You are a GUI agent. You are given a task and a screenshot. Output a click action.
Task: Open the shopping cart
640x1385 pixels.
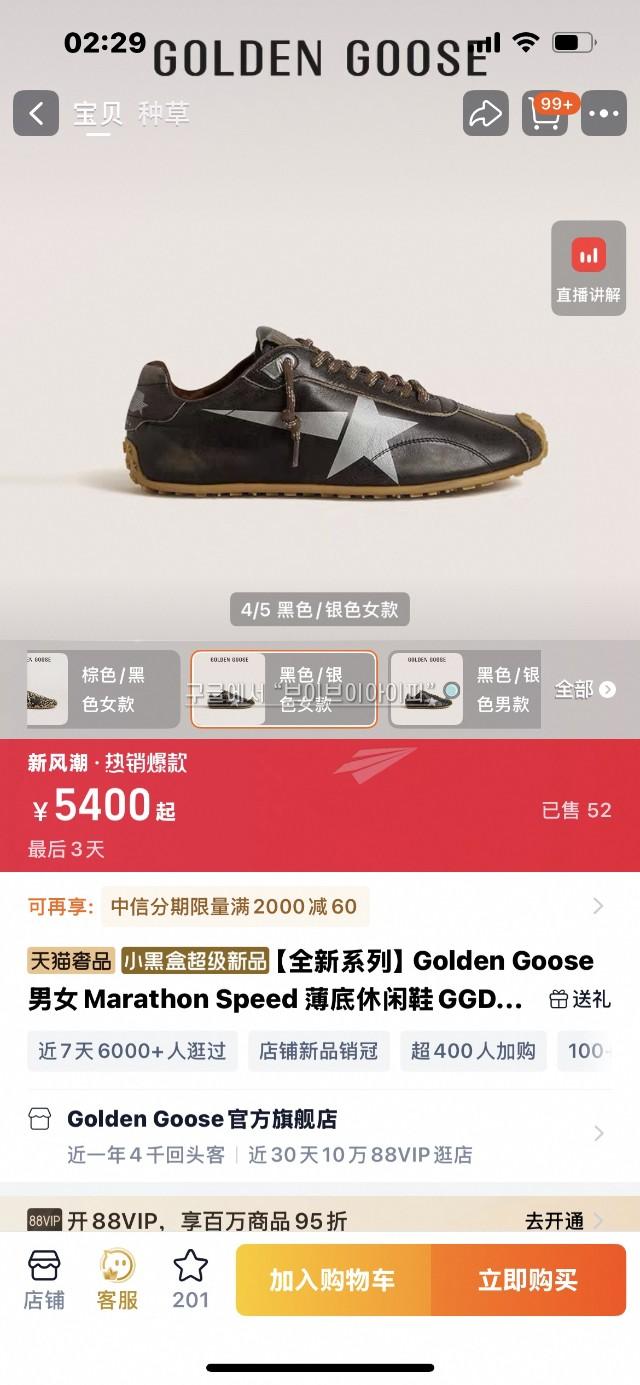545,113
